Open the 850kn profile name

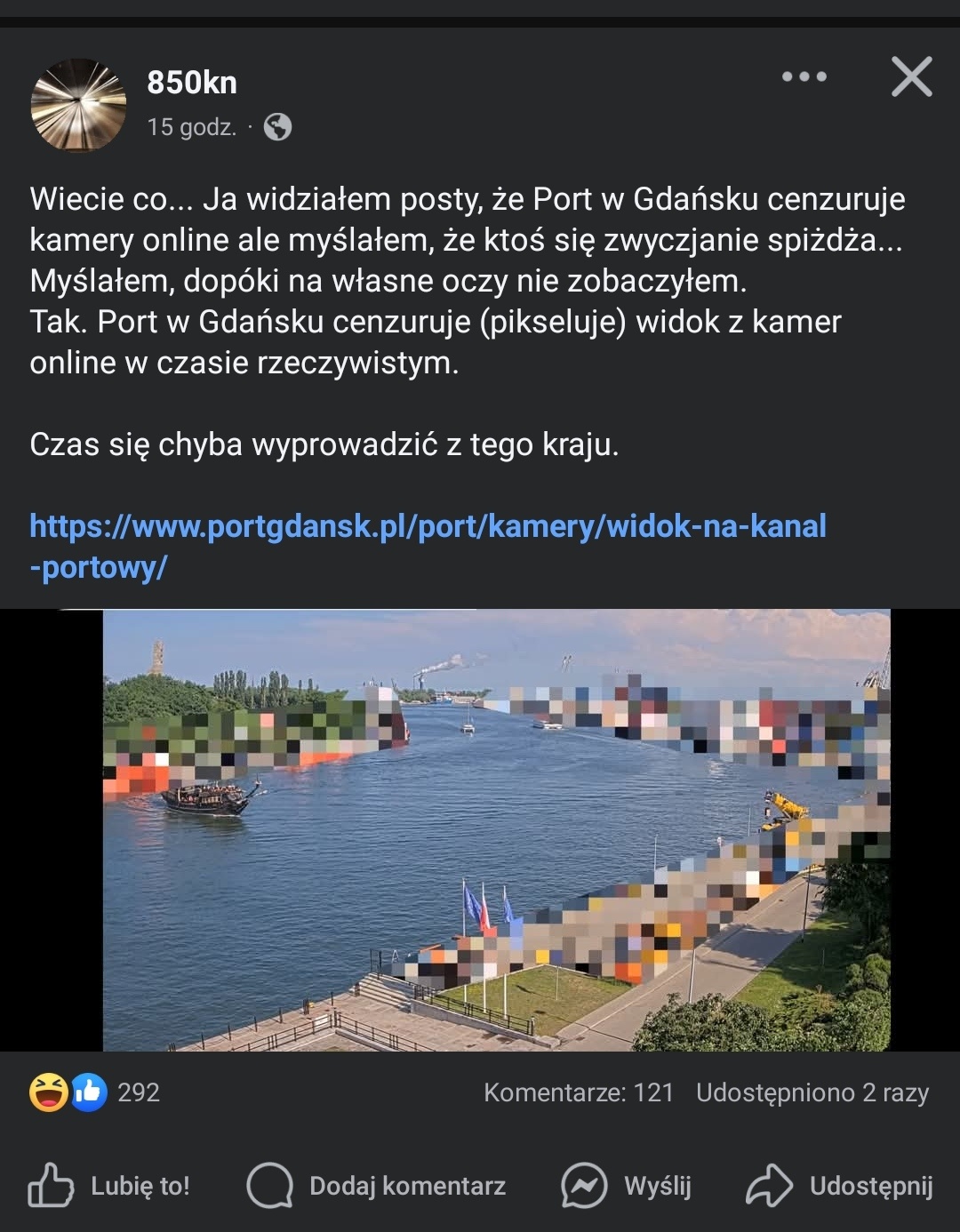tap(192, 83)
